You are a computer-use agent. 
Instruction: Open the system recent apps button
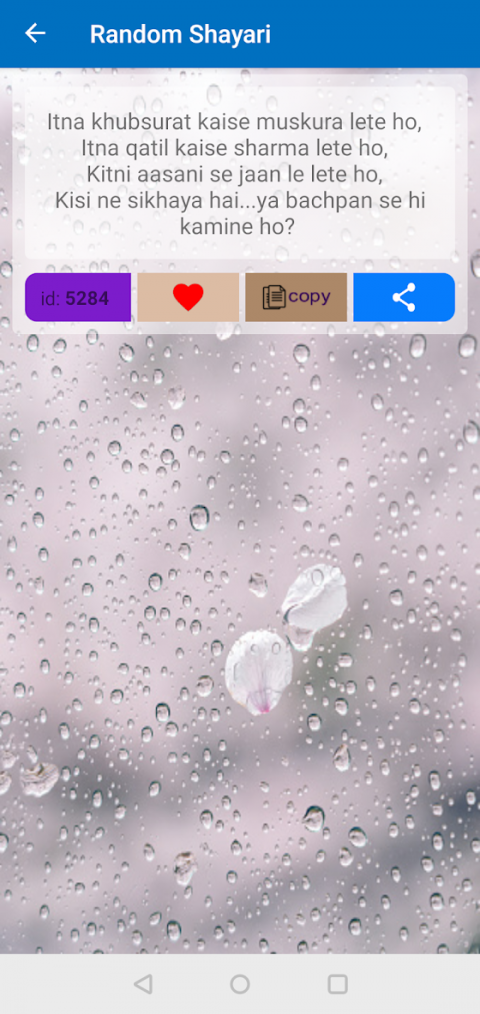click(x=338, y=984)
